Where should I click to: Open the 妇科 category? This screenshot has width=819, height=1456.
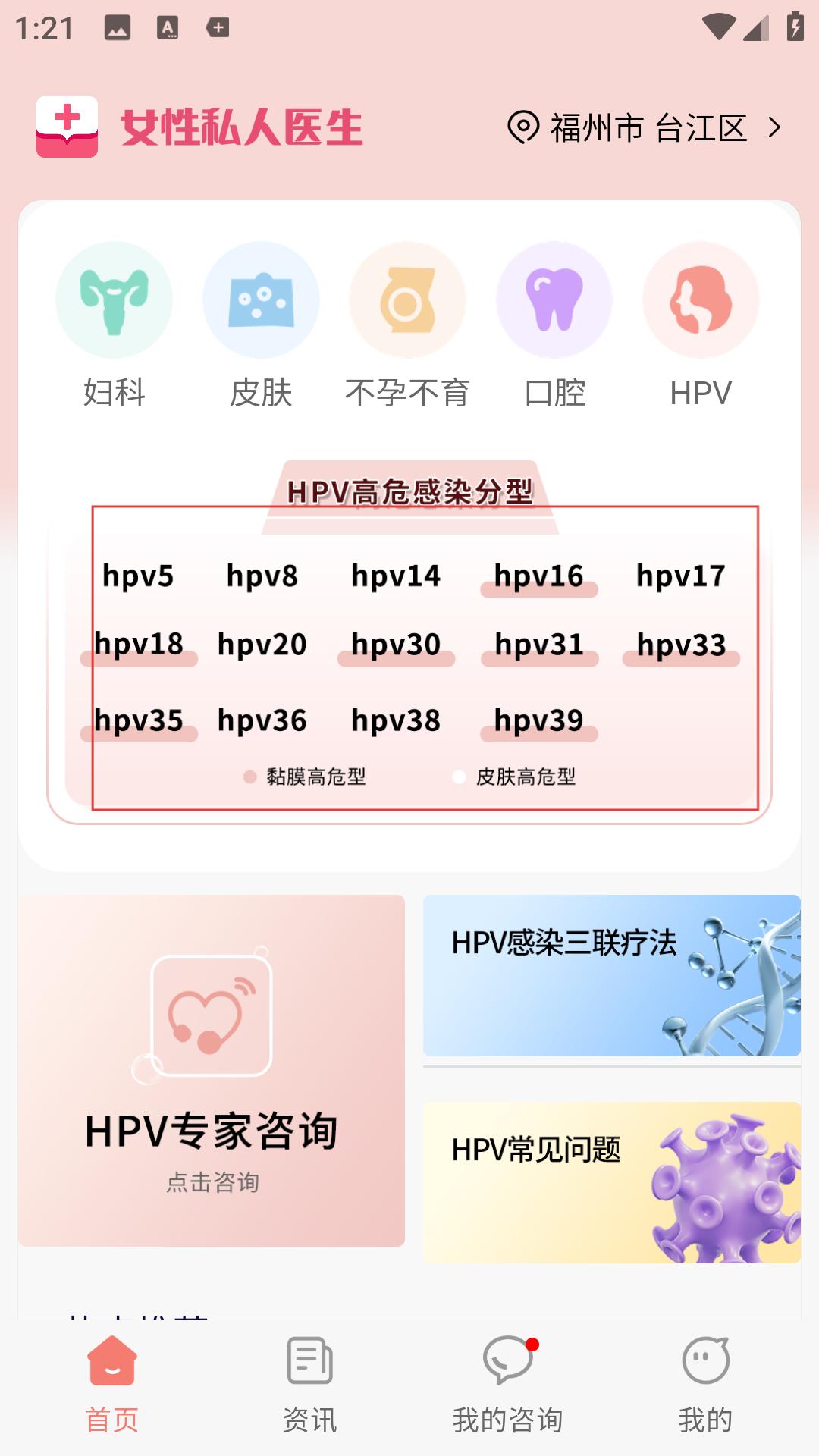click(114, 325)
